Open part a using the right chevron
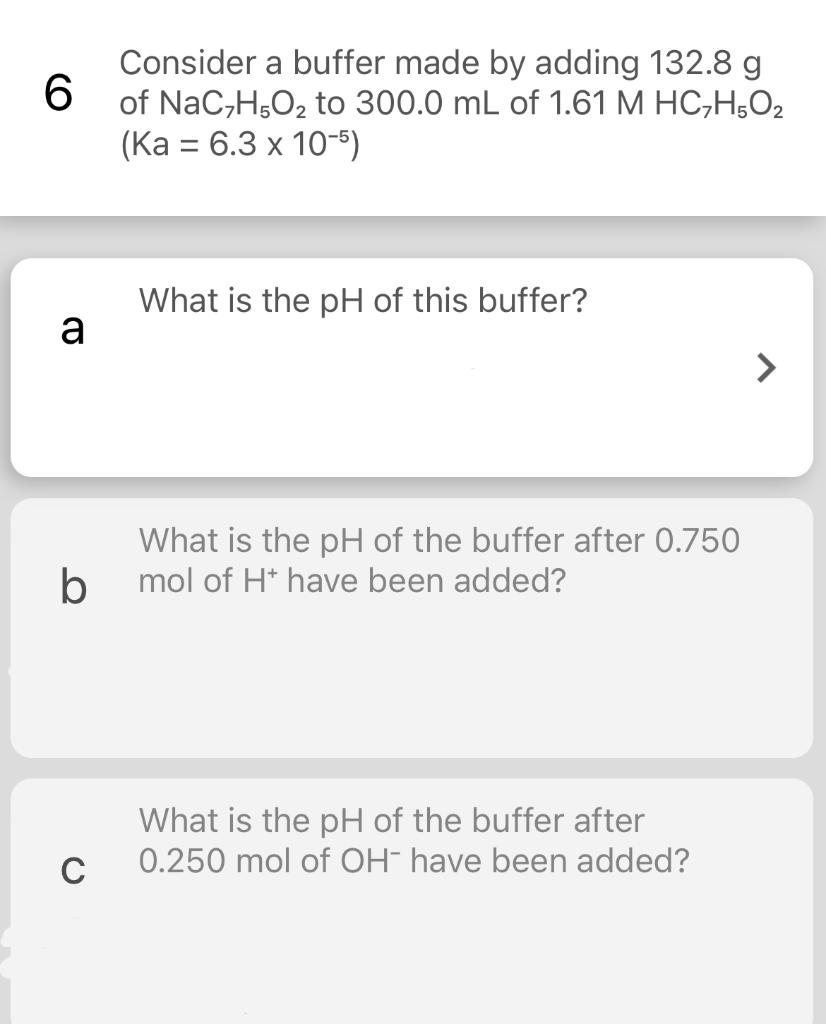This screenshot has width=826, height=1024. click(x=765, y=368)
